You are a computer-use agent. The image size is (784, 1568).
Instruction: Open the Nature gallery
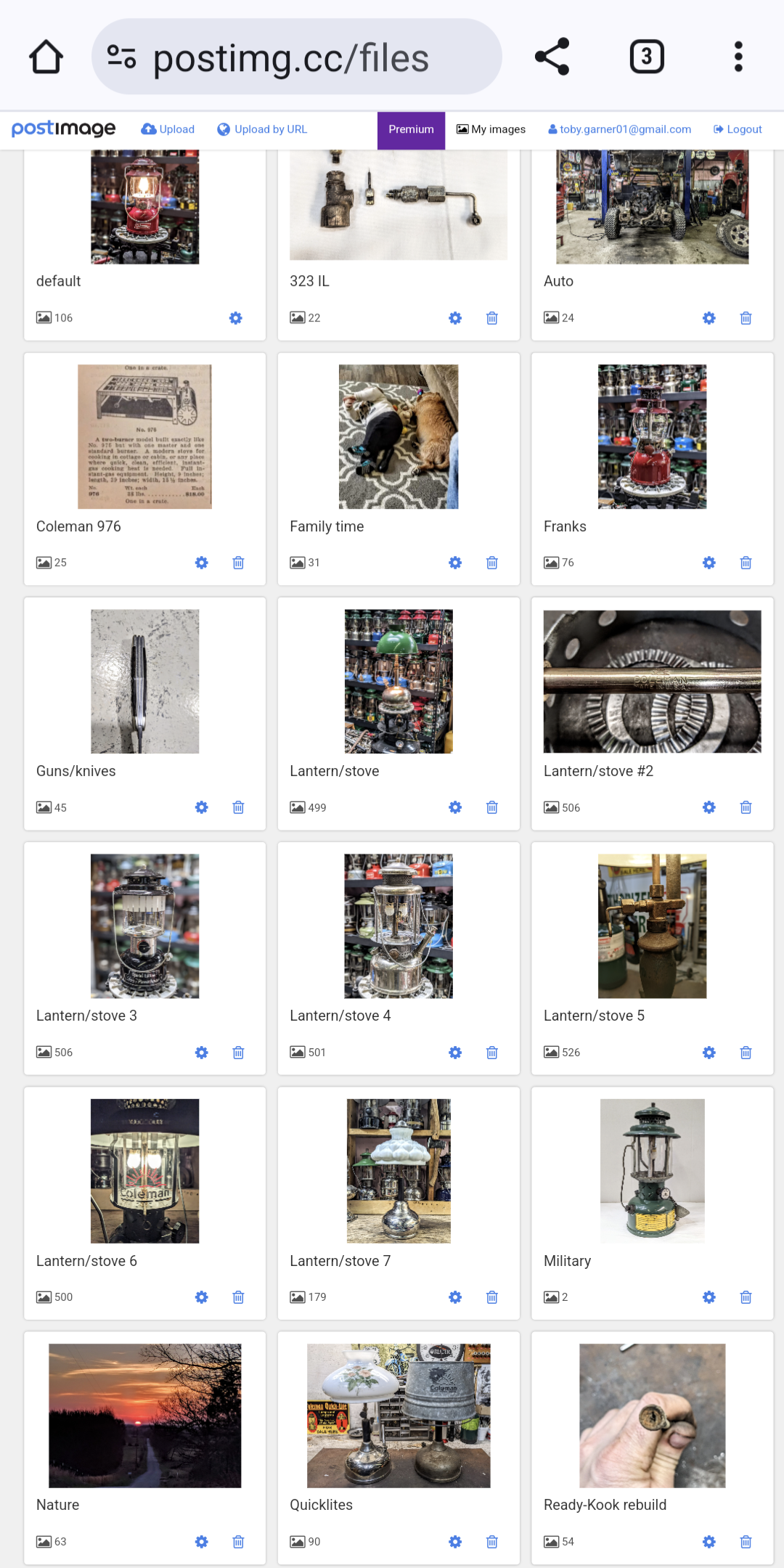point(144,1416)
